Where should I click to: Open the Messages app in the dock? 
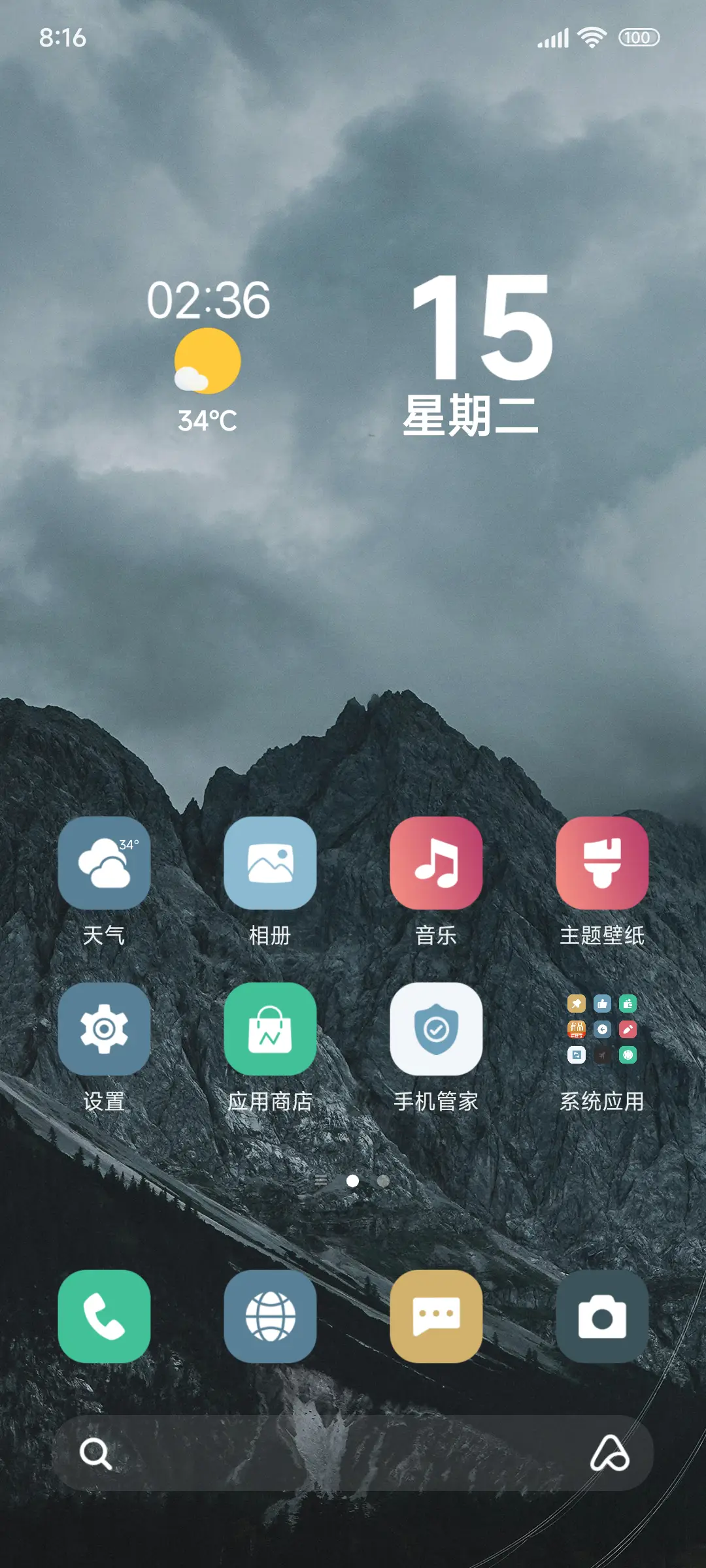click(x=437, y=1317)
